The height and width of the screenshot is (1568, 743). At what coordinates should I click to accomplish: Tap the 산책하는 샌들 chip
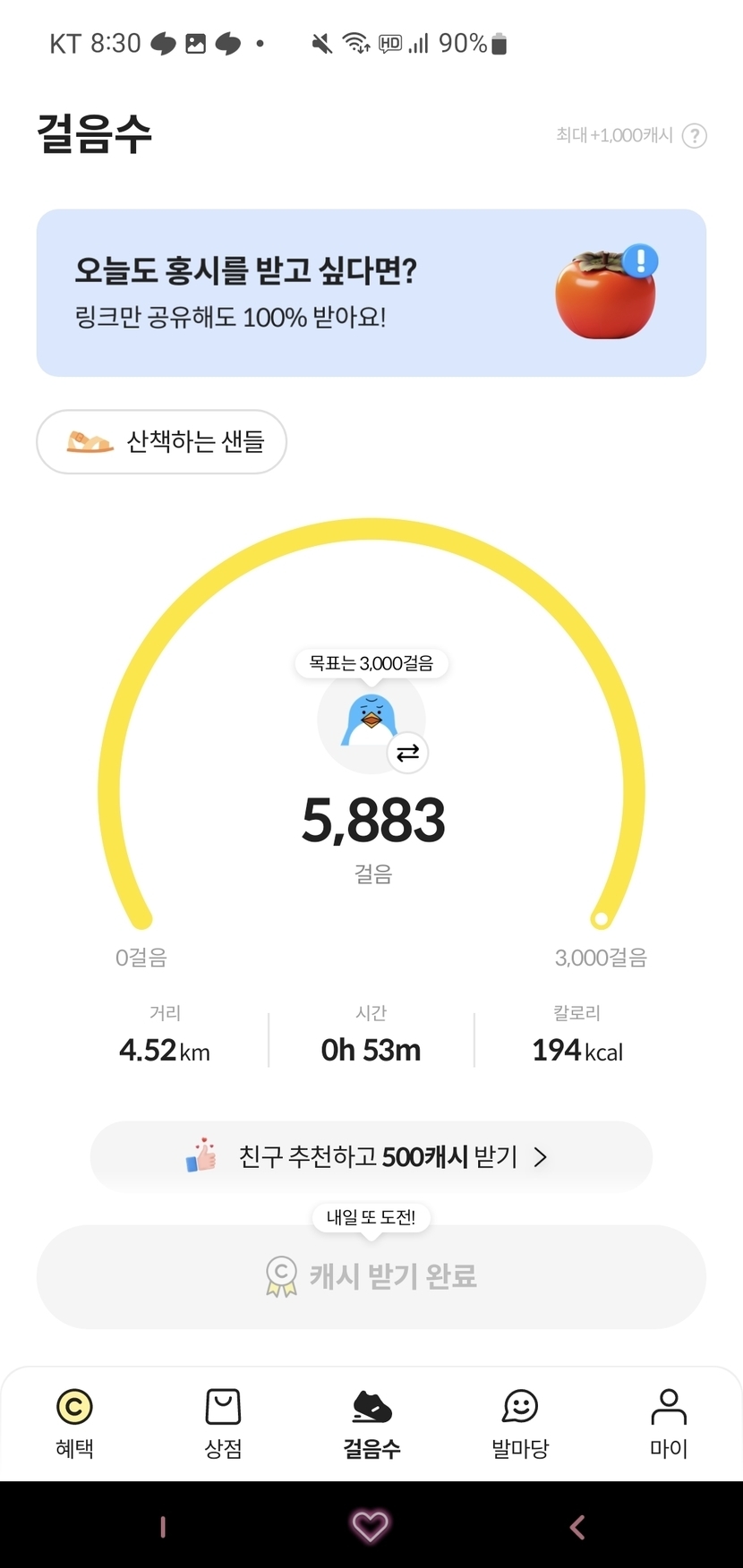pos(162,441)
